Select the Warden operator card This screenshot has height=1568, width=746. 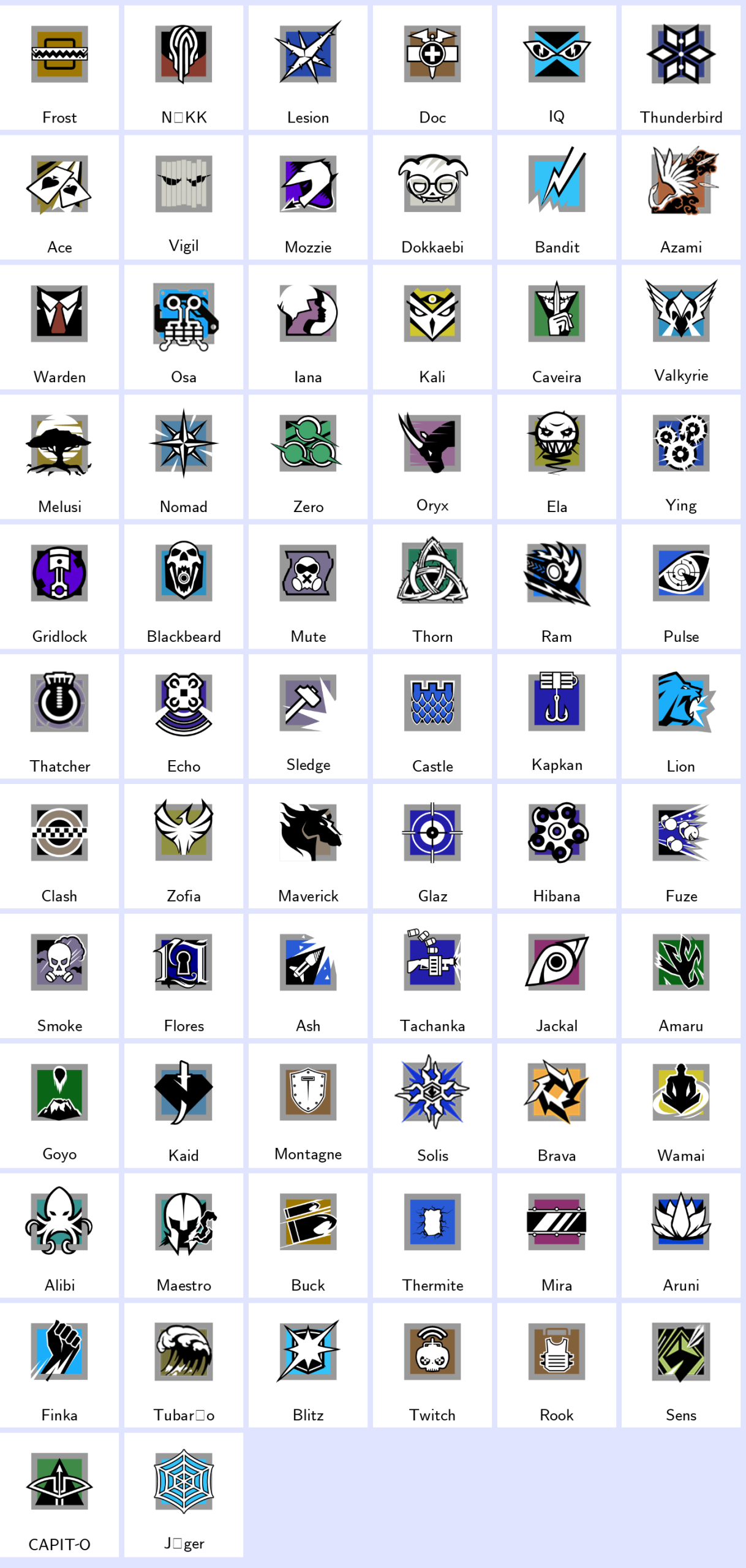59,327
